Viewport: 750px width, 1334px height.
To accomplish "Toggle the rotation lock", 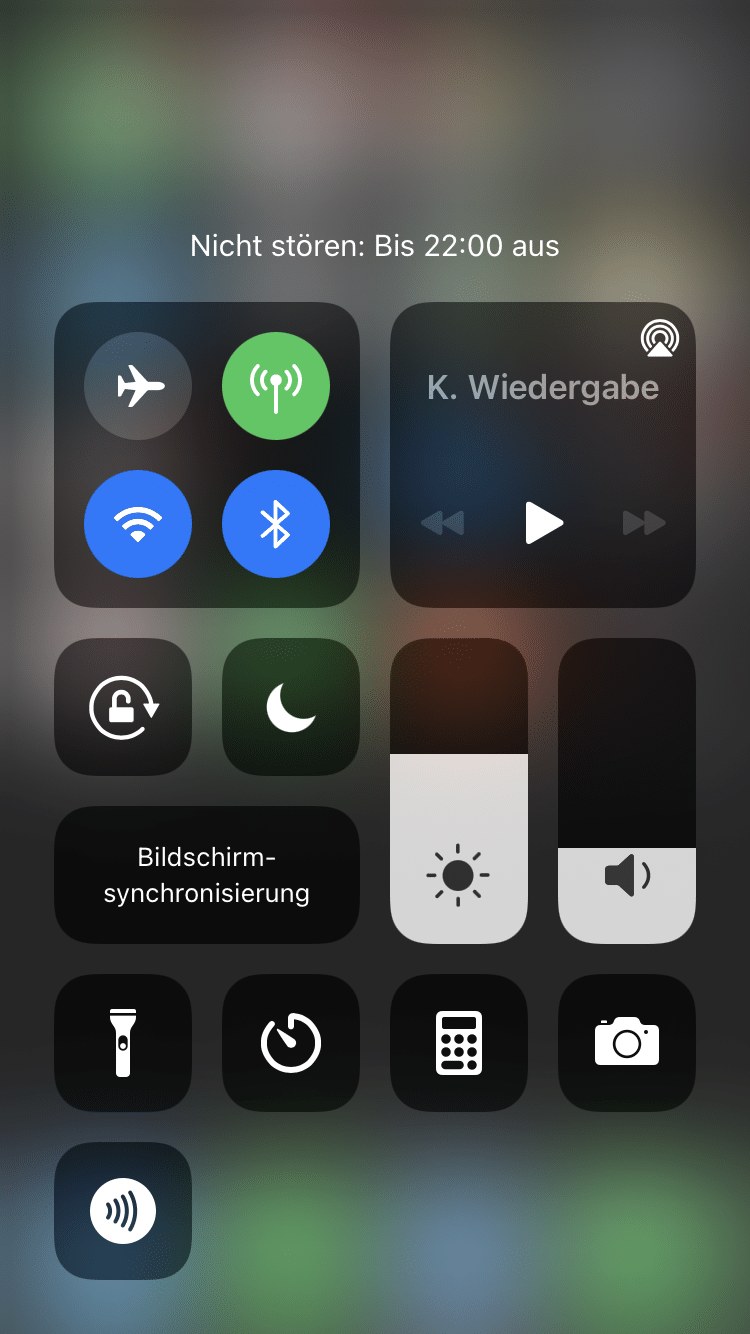I will [123, 707].
